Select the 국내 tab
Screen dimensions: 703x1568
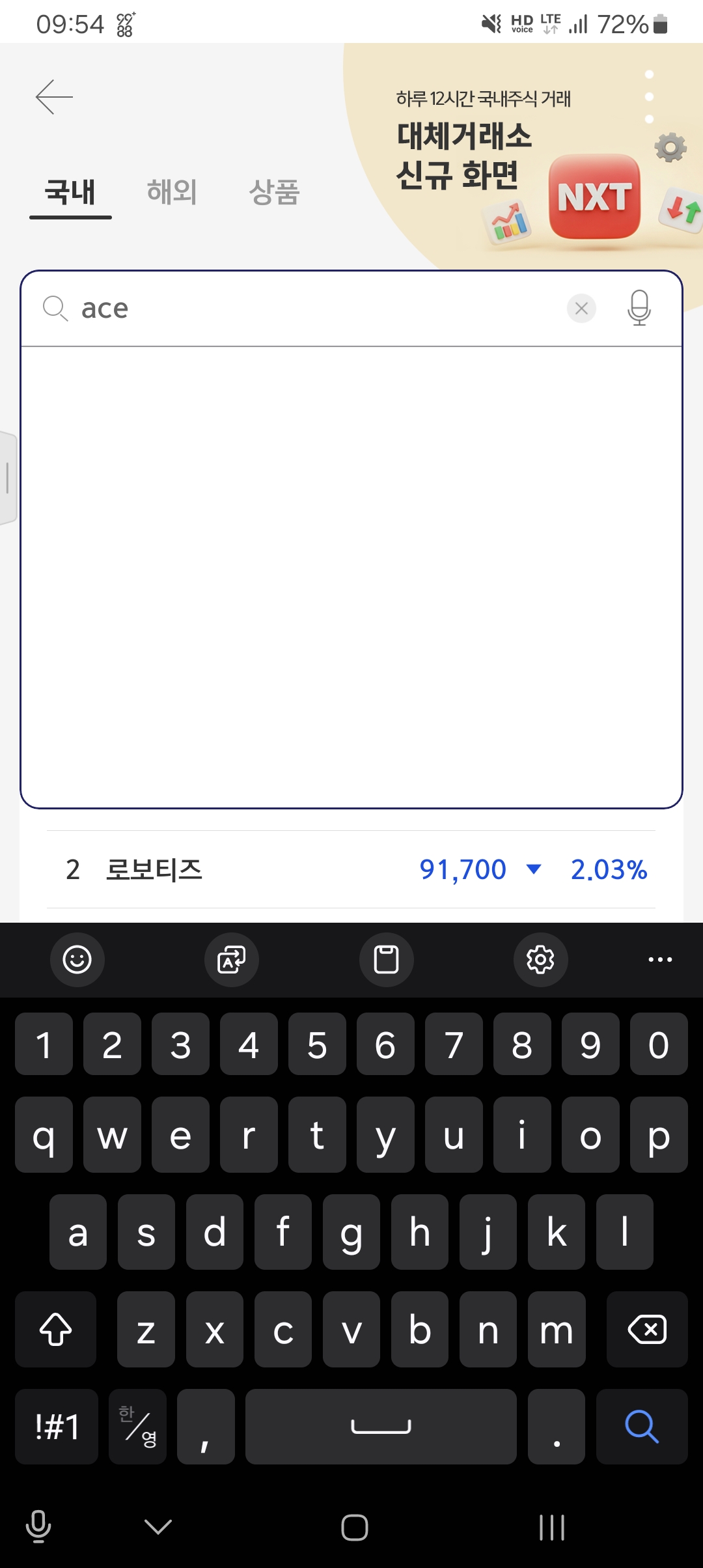[x=70, y=192]
